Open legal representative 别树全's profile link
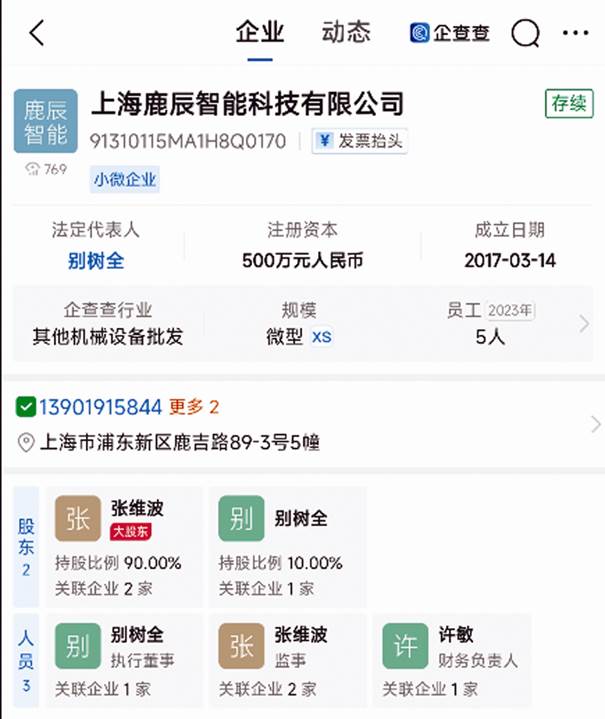 [96, 261]
